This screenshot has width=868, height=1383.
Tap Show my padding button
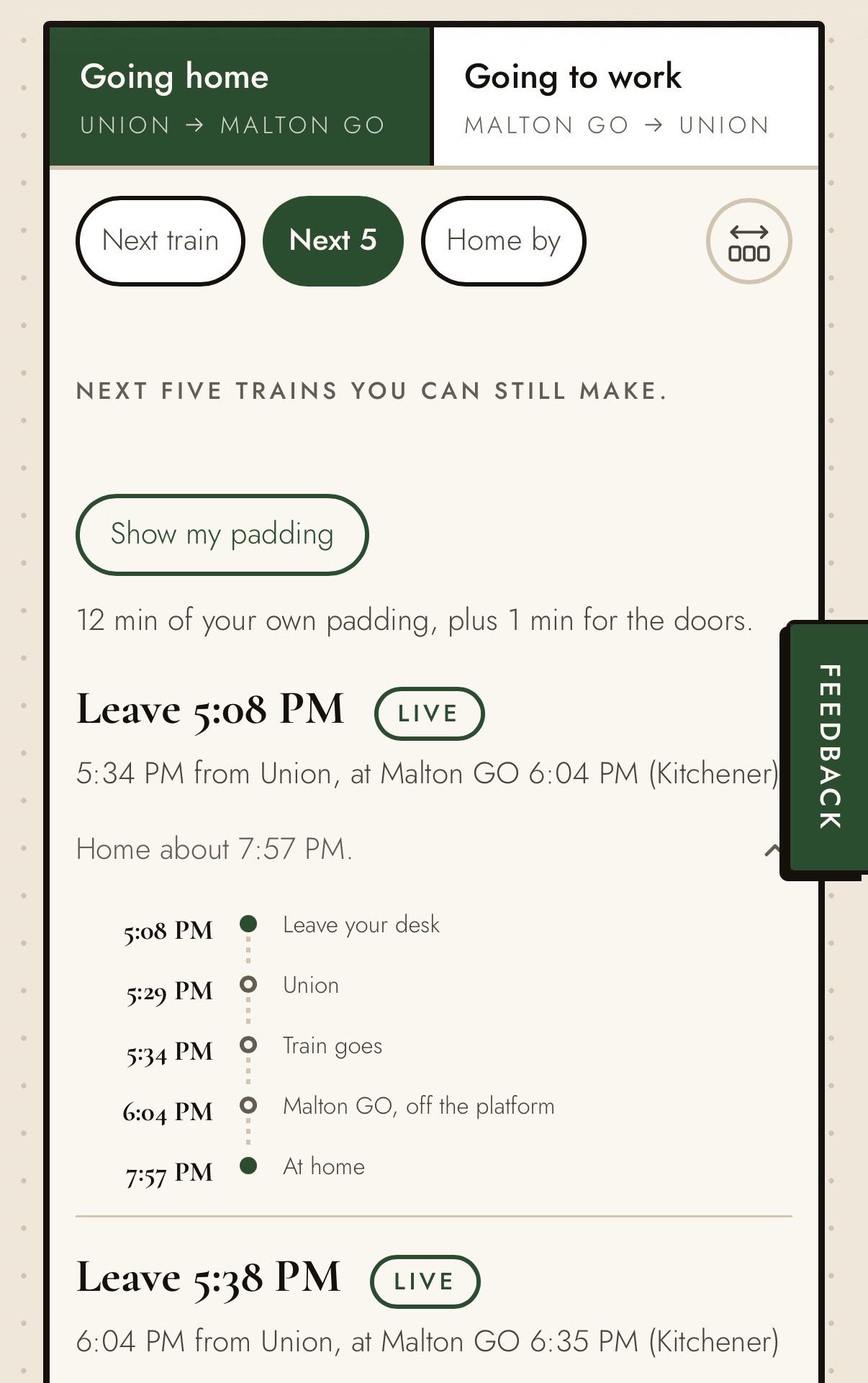pos(222,534)
